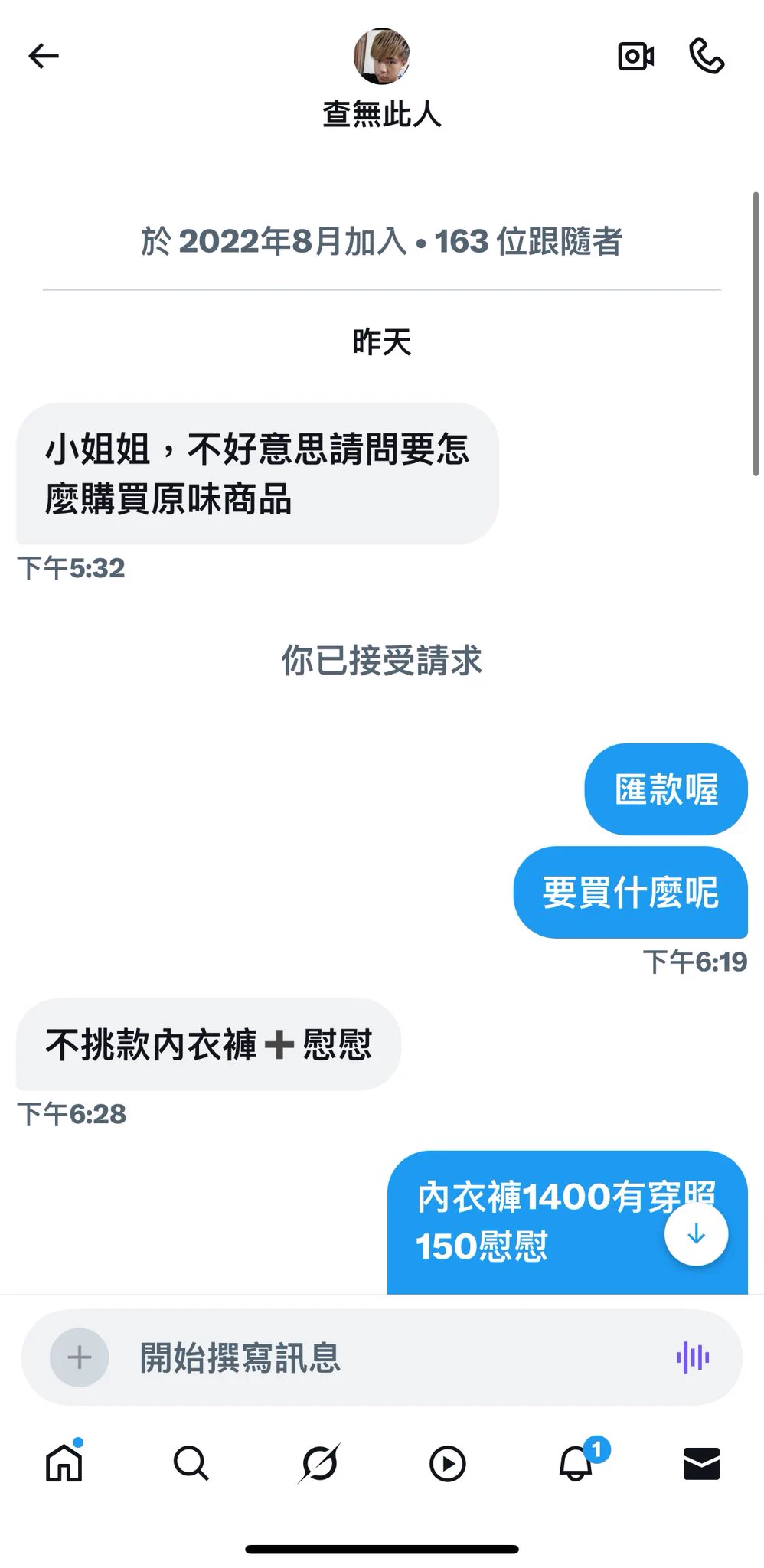The width and height of the screenshot is (764, 1568).
Task: Start a voice call with 查無此人
Action: pyautogui.click(x=706, y=56)
